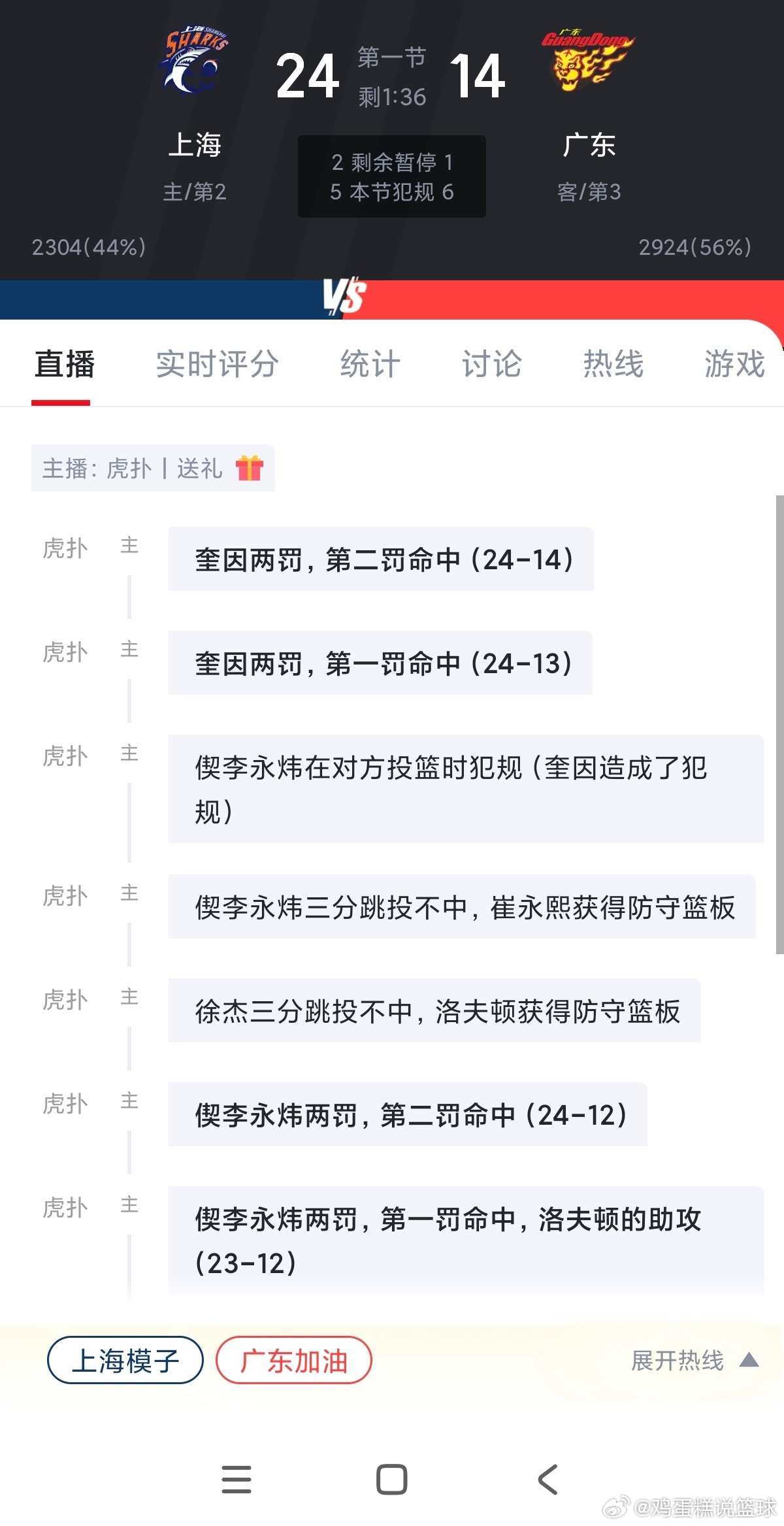Tap the timeout and fouls info box
The image size is (784, 1526).
click(391, 176)
